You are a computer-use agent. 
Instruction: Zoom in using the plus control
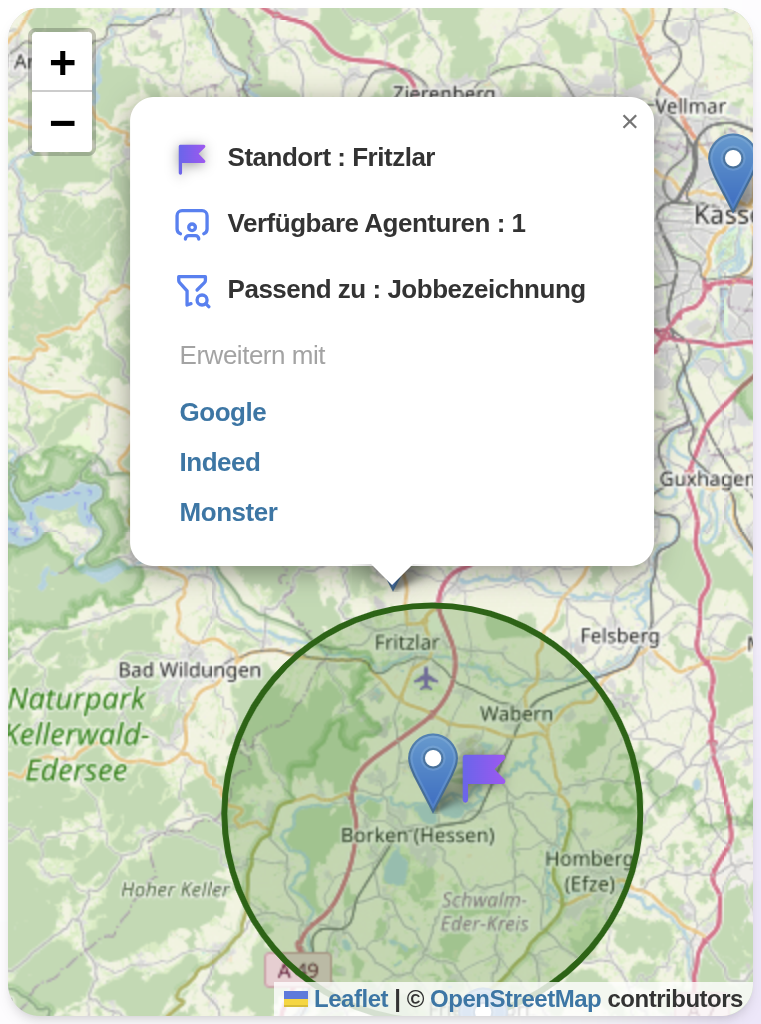pos(62,61)
